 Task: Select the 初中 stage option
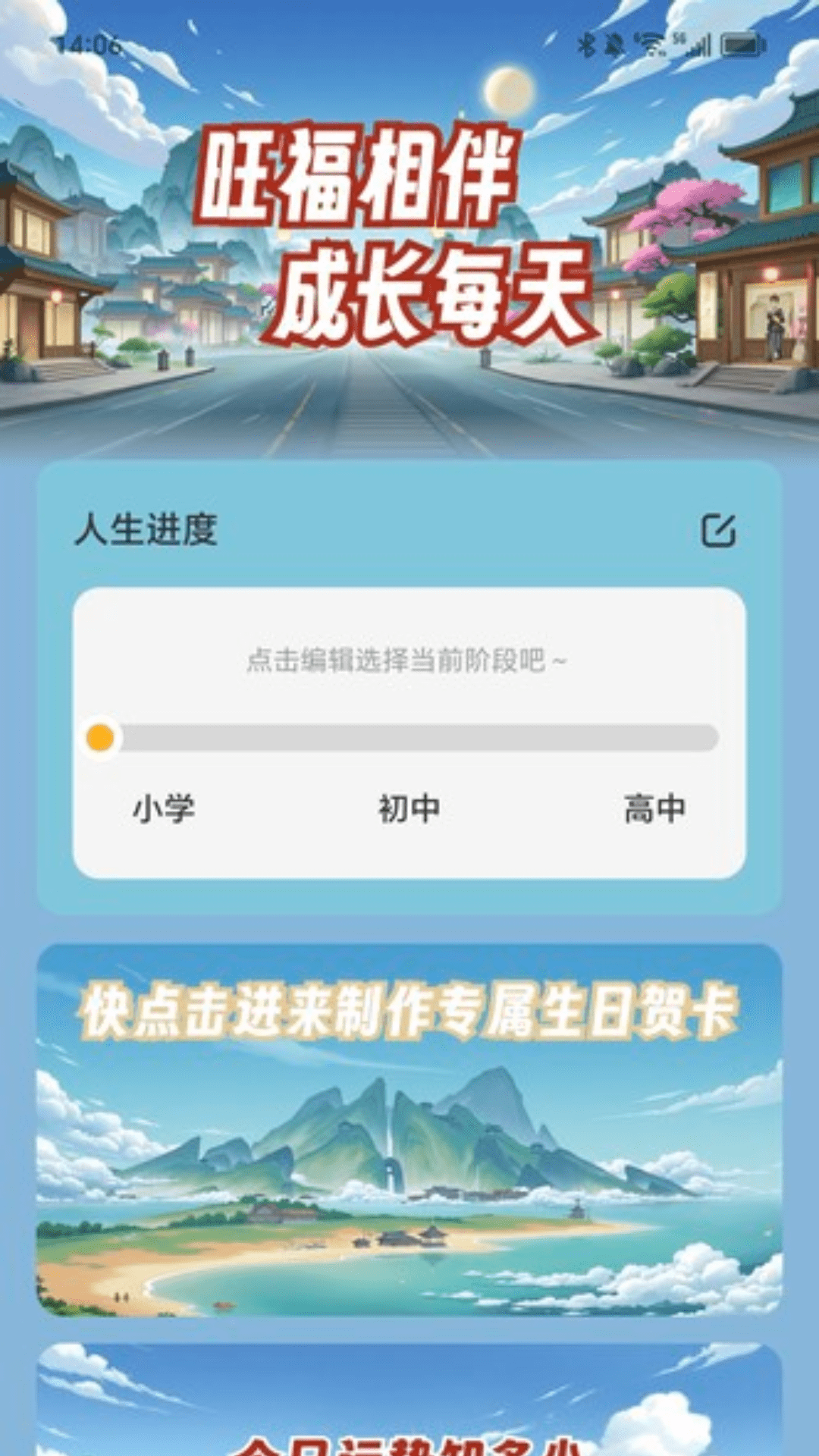coord(407,808)
